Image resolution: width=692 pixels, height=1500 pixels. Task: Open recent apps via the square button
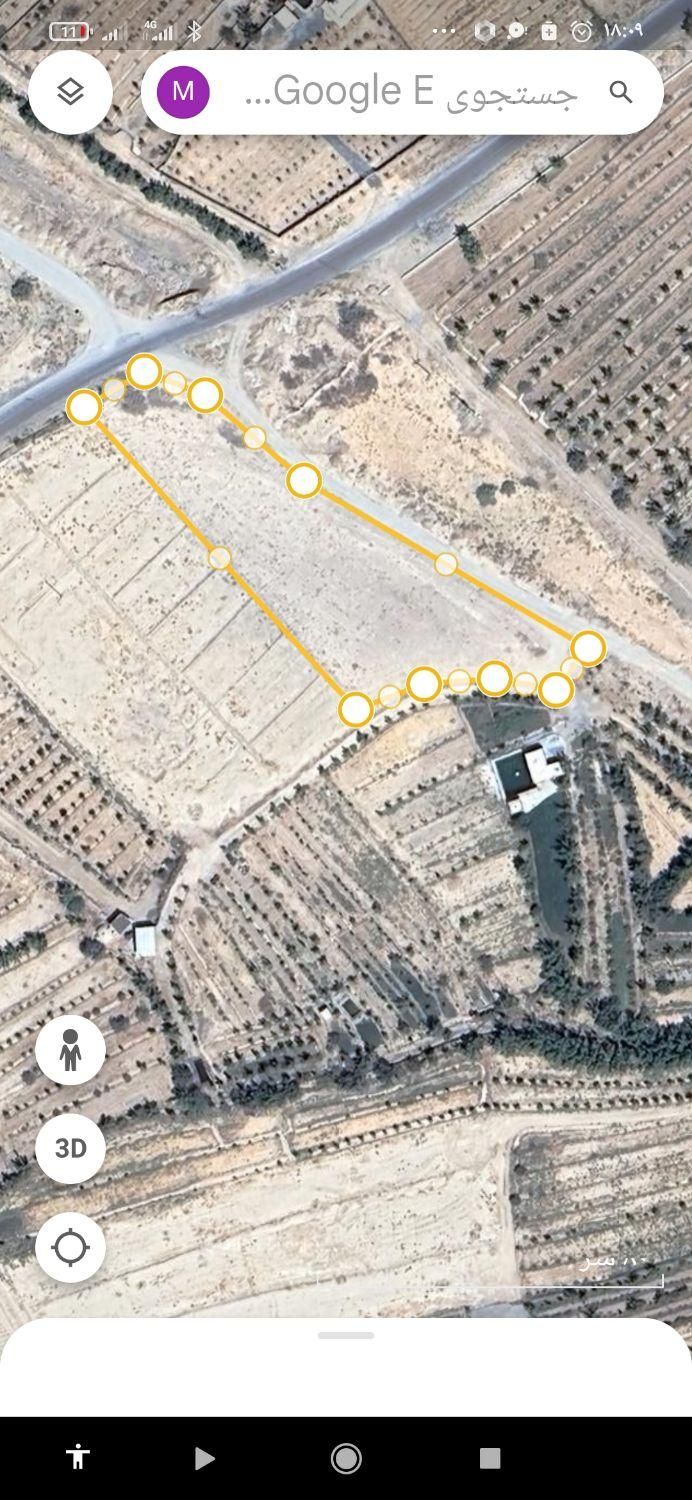[489, 1458]
